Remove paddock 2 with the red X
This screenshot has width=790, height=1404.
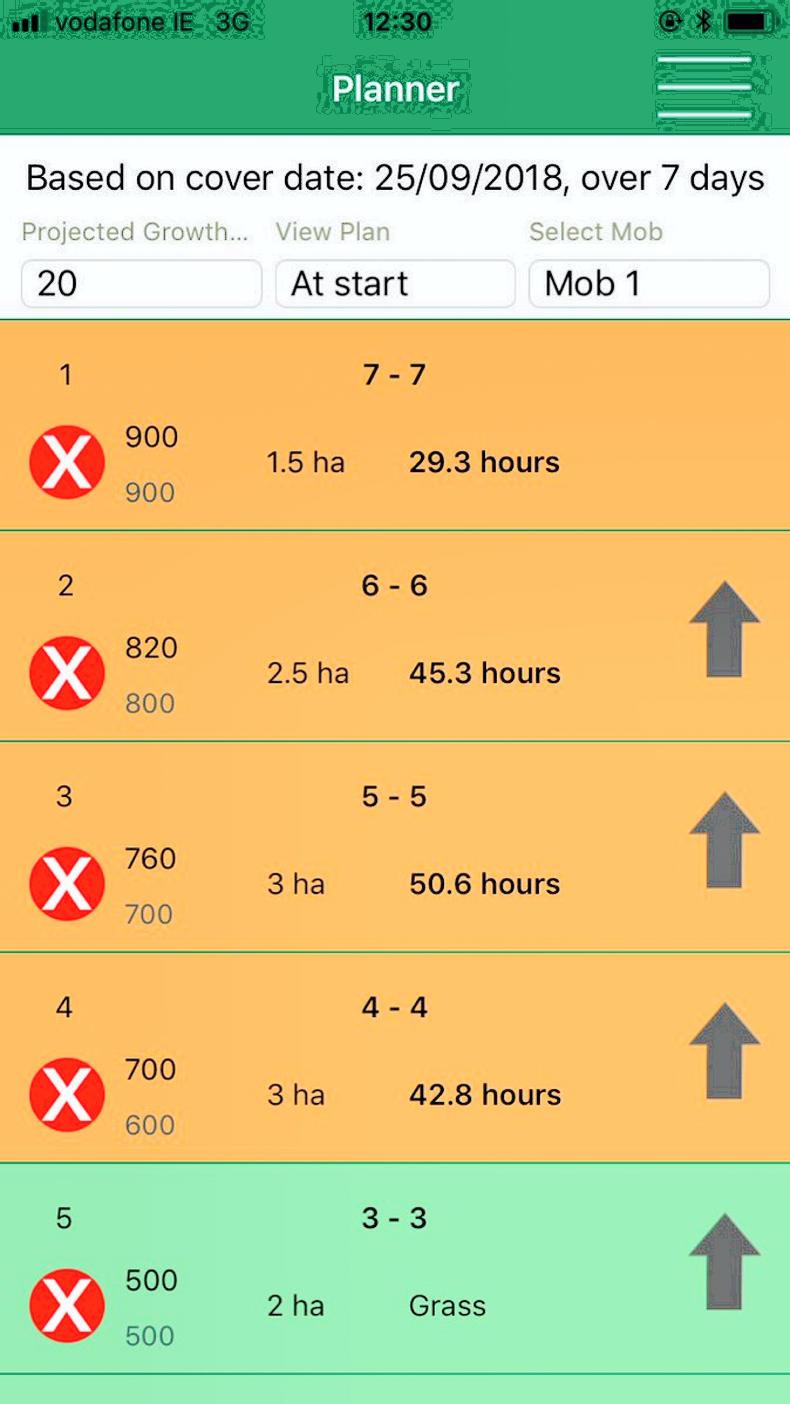click(x=67, y=673)
